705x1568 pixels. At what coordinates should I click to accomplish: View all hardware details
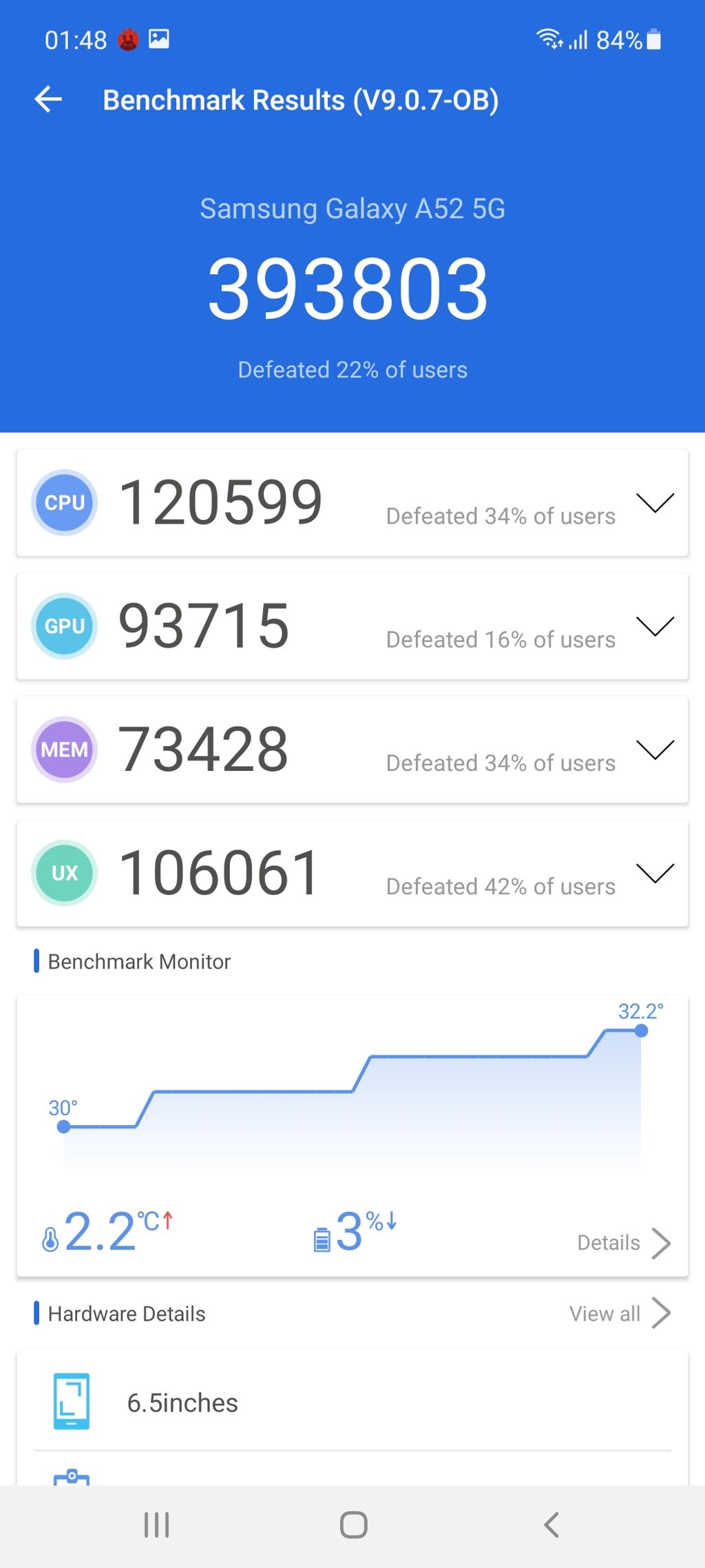(x=619, y=1314)
